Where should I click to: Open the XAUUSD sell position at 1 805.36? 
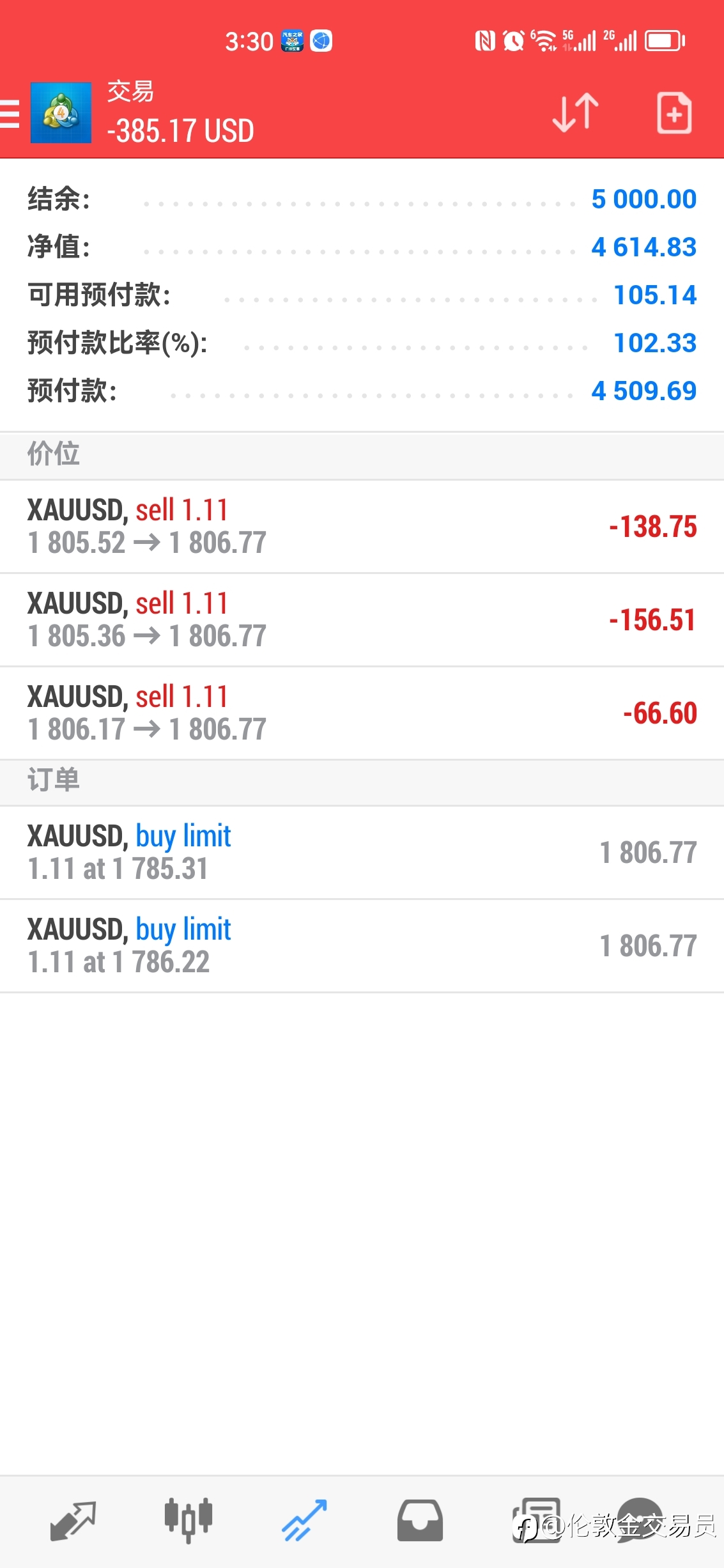click(362, 620)
